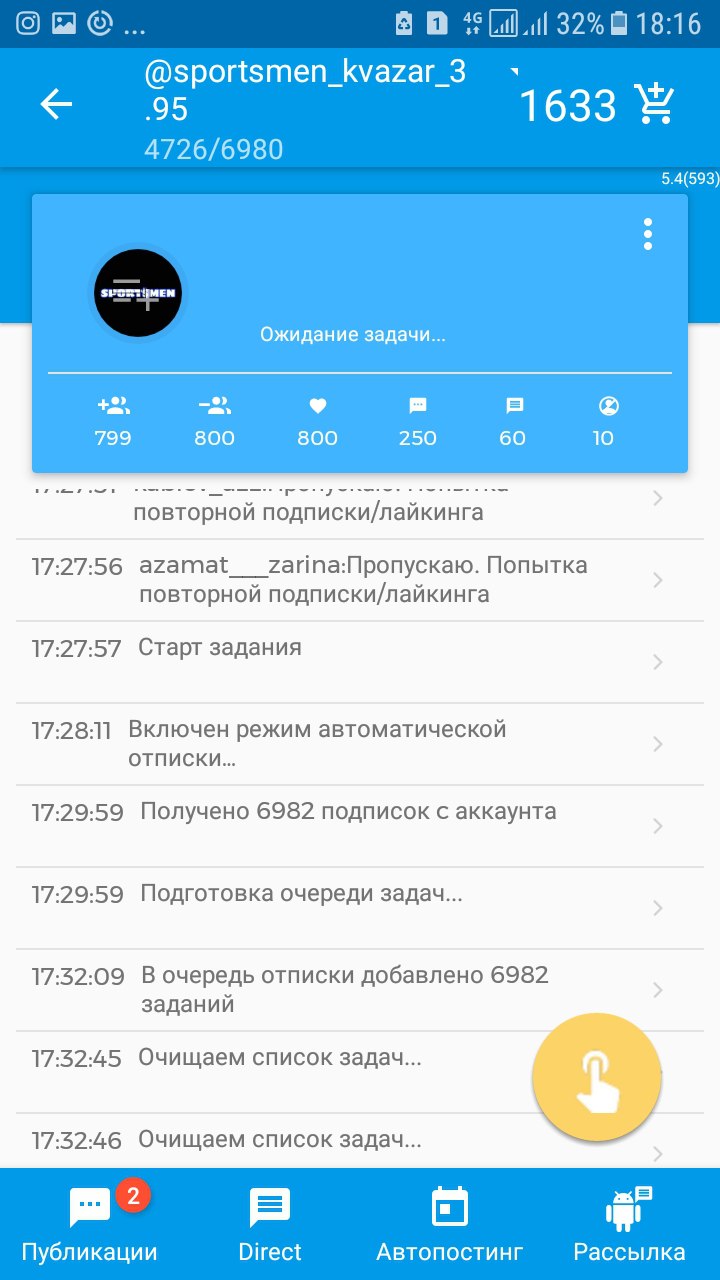This screenshot has width=720, height=1280.
Task: Open the Рассылка tab
Action: pos(629,1224)
